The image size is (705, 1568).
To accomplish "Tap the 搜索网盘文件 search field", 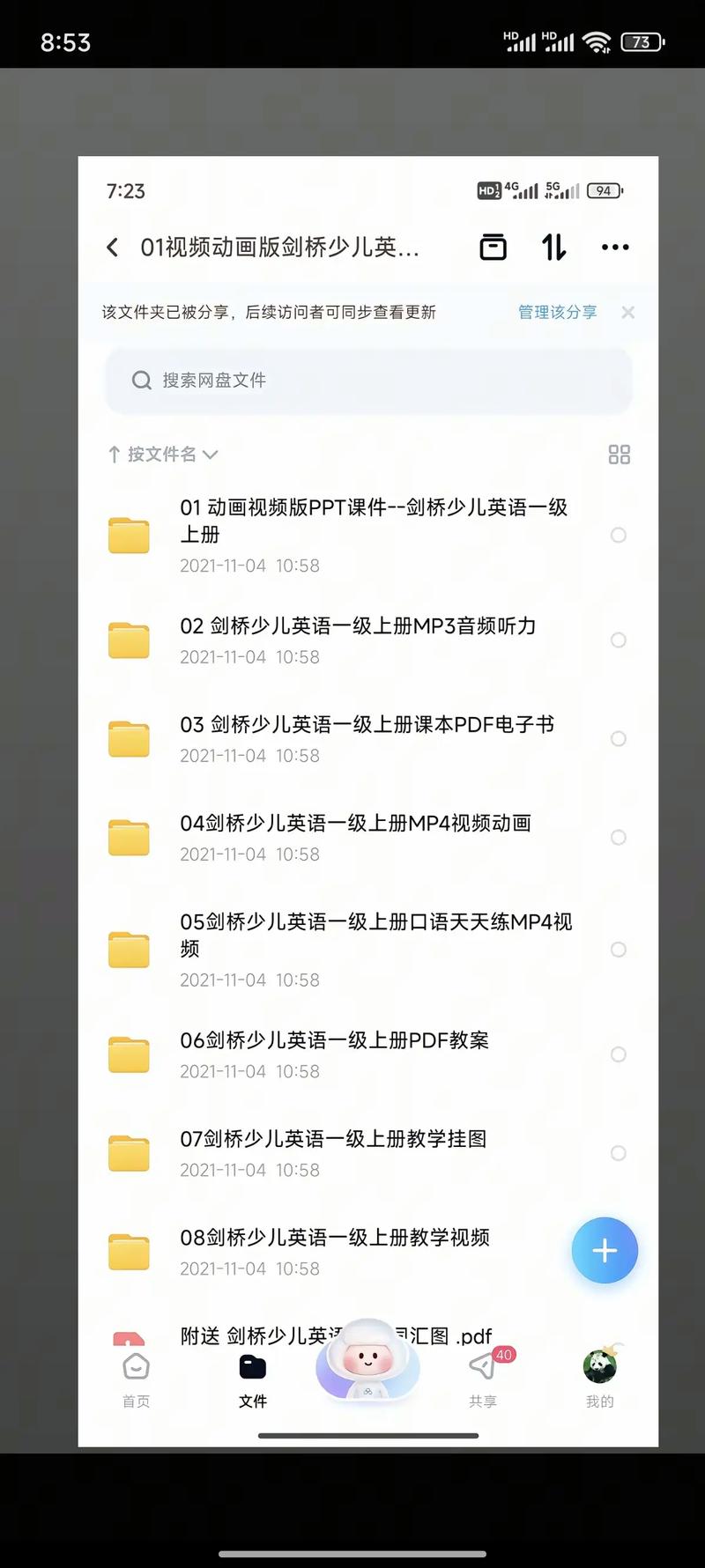I will pos(368,380).
